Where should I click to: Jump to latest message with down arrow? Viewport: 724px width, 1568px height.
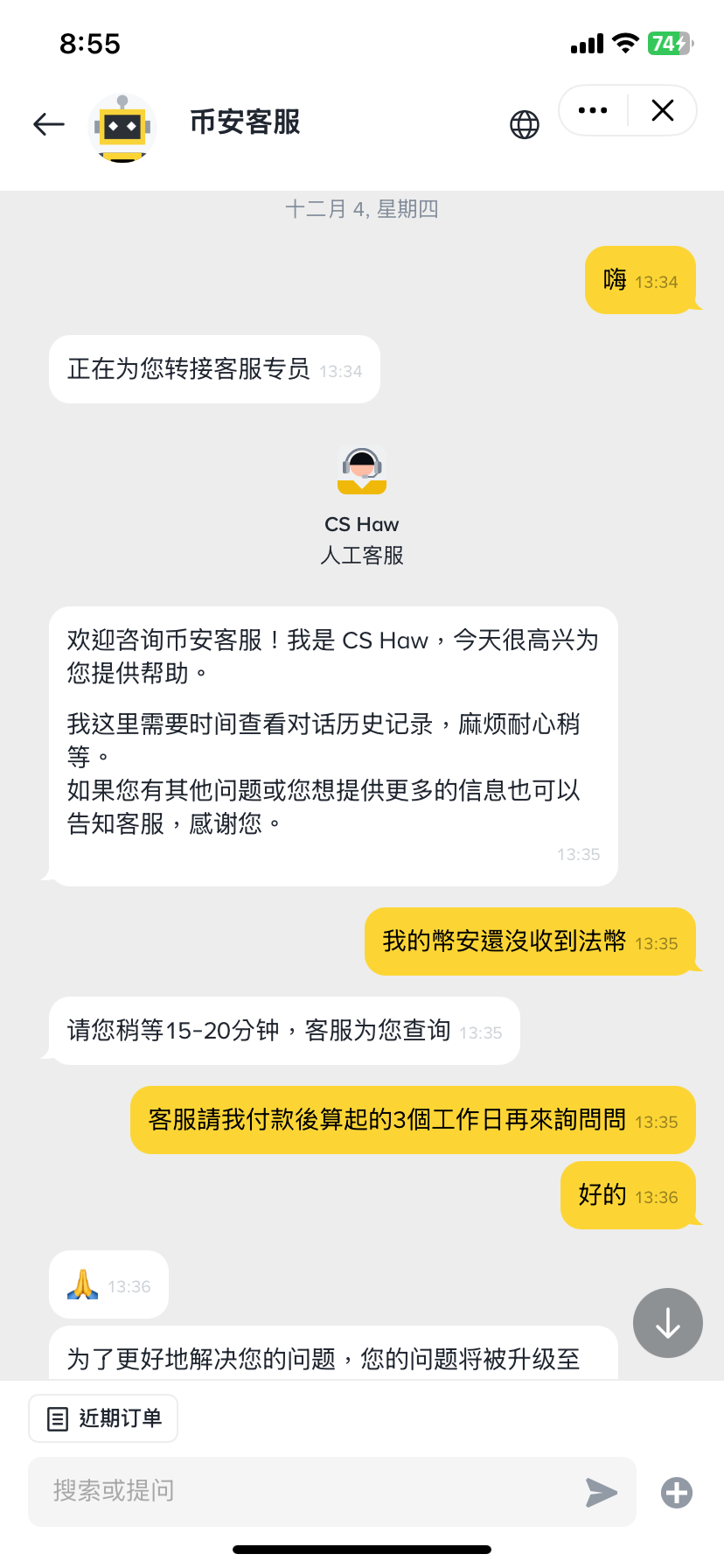tap(668, 1323)
